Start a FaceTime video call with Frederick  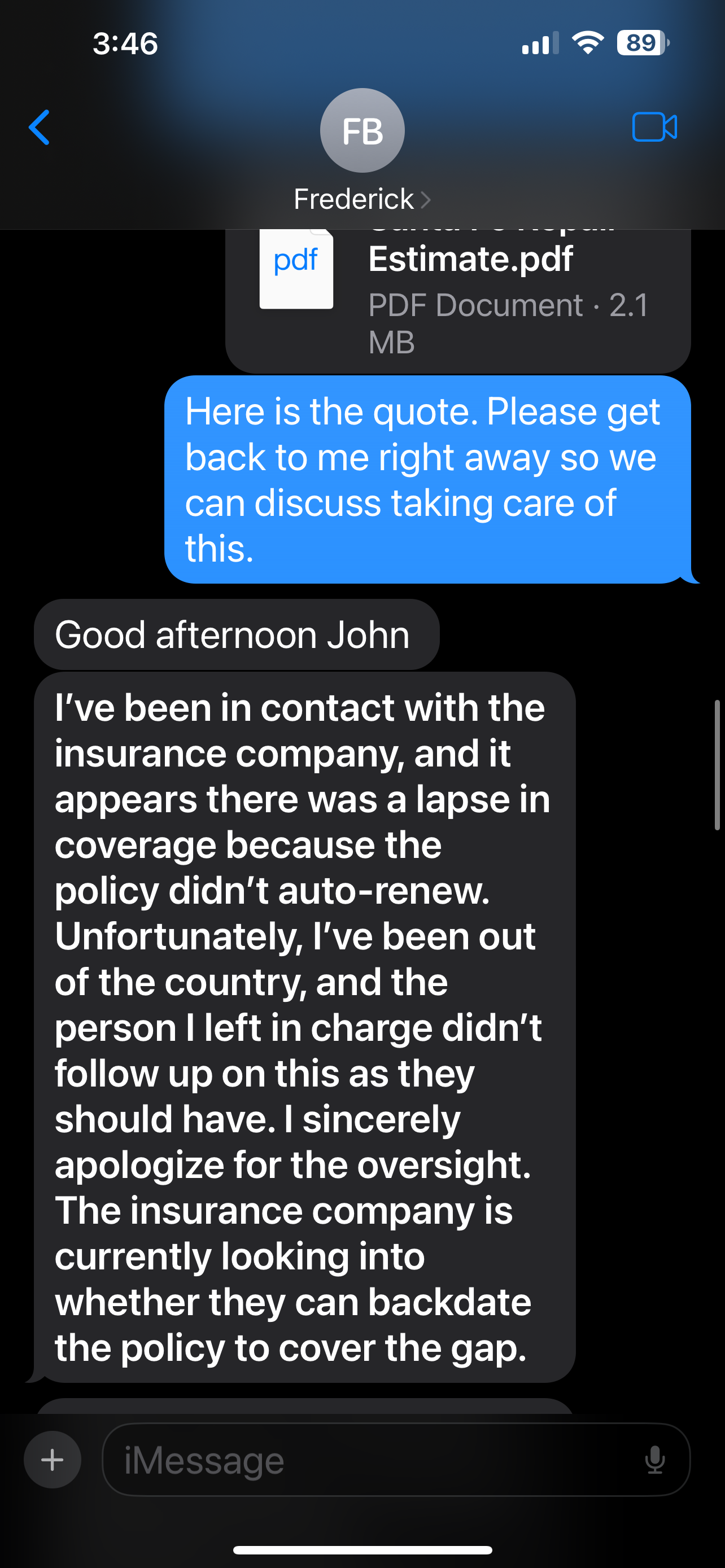(x=654, y=127)
